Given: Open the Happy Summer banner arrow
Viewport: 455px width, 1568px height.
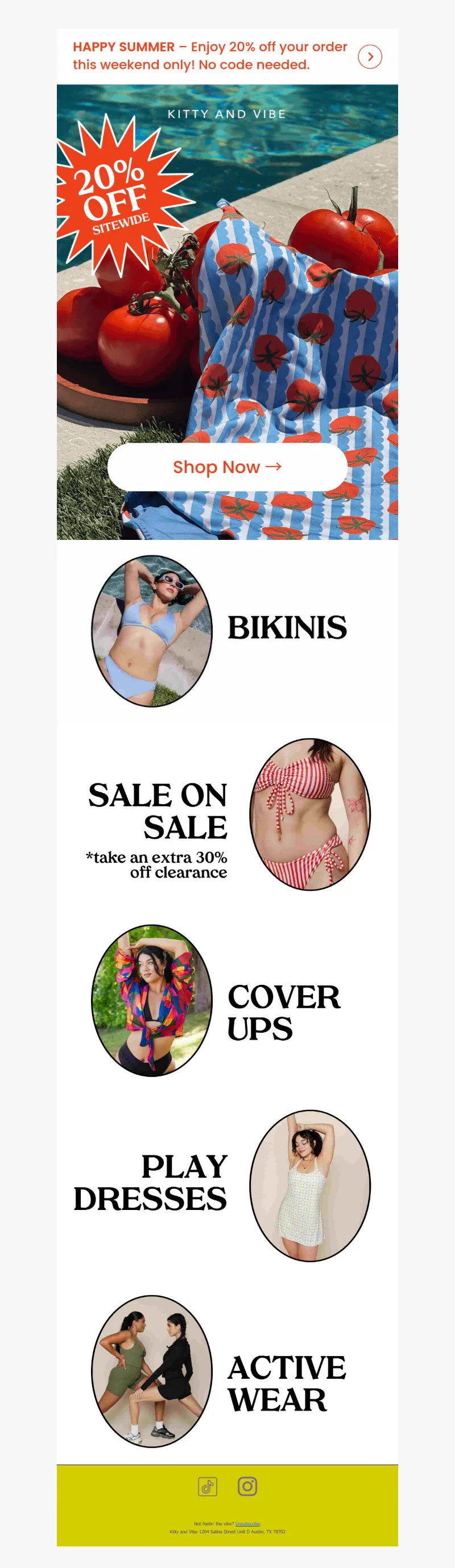Looking at the screenshot, I should [x=370, y=57].
